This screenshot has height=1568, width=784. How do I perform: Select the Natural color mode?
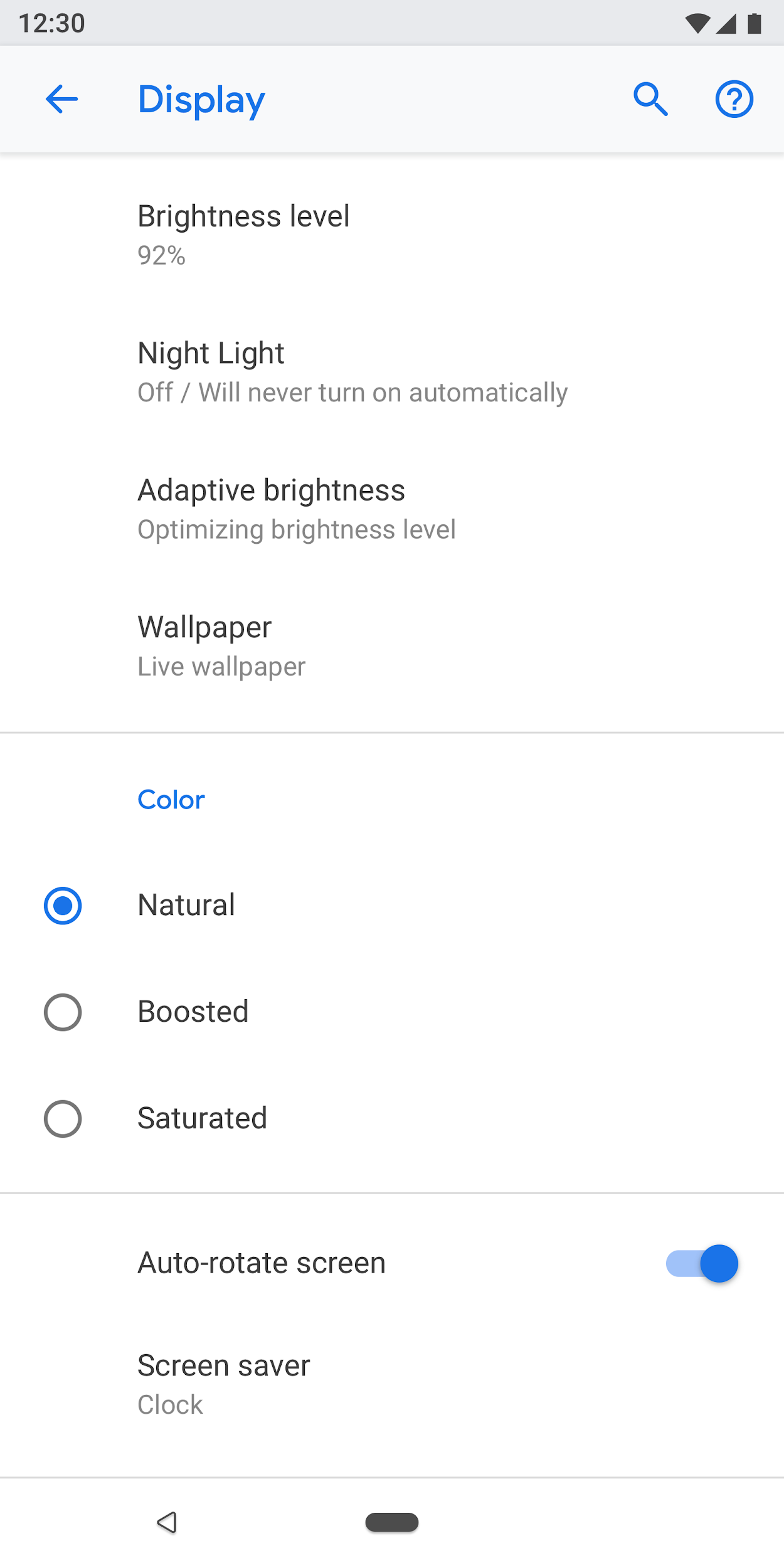click(x=63, y=906)
